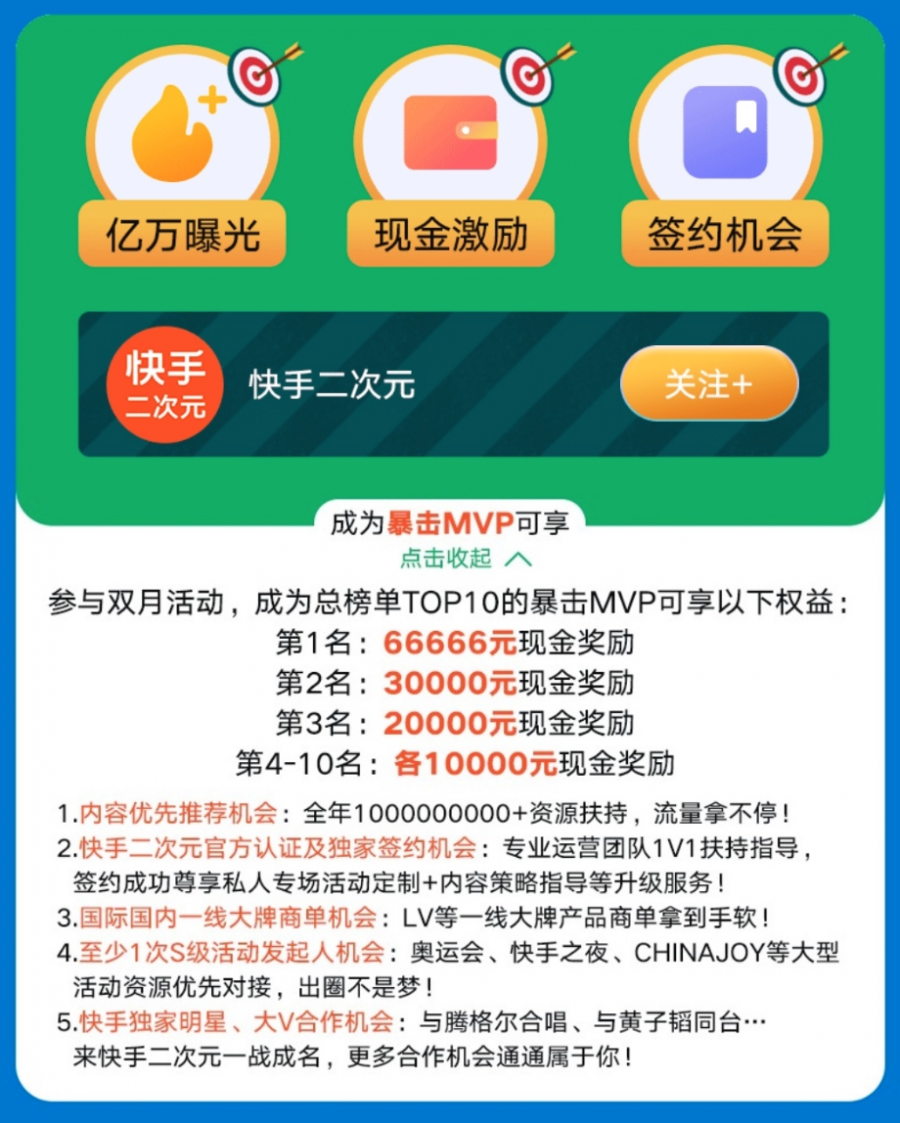Open the 快手二次元 profile avatar
The width and height of the screenshot is (900, 1123).
[164, 384]
